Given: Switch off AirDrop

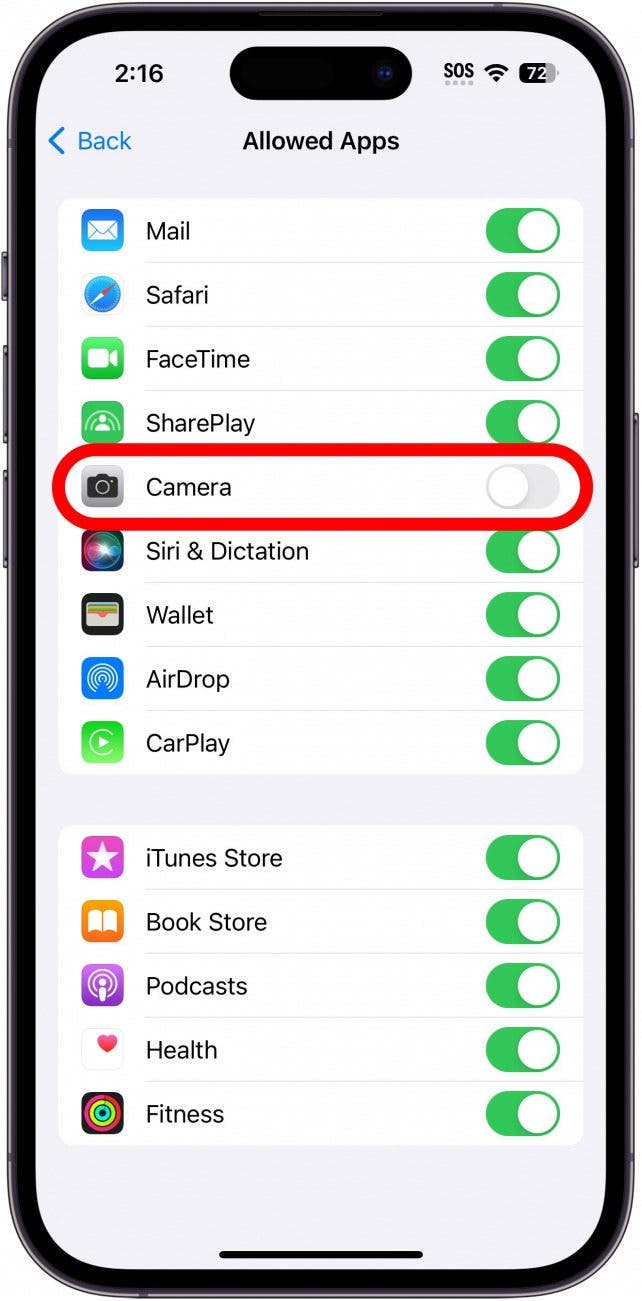Looking at the screenshot, I should [522, 679].
